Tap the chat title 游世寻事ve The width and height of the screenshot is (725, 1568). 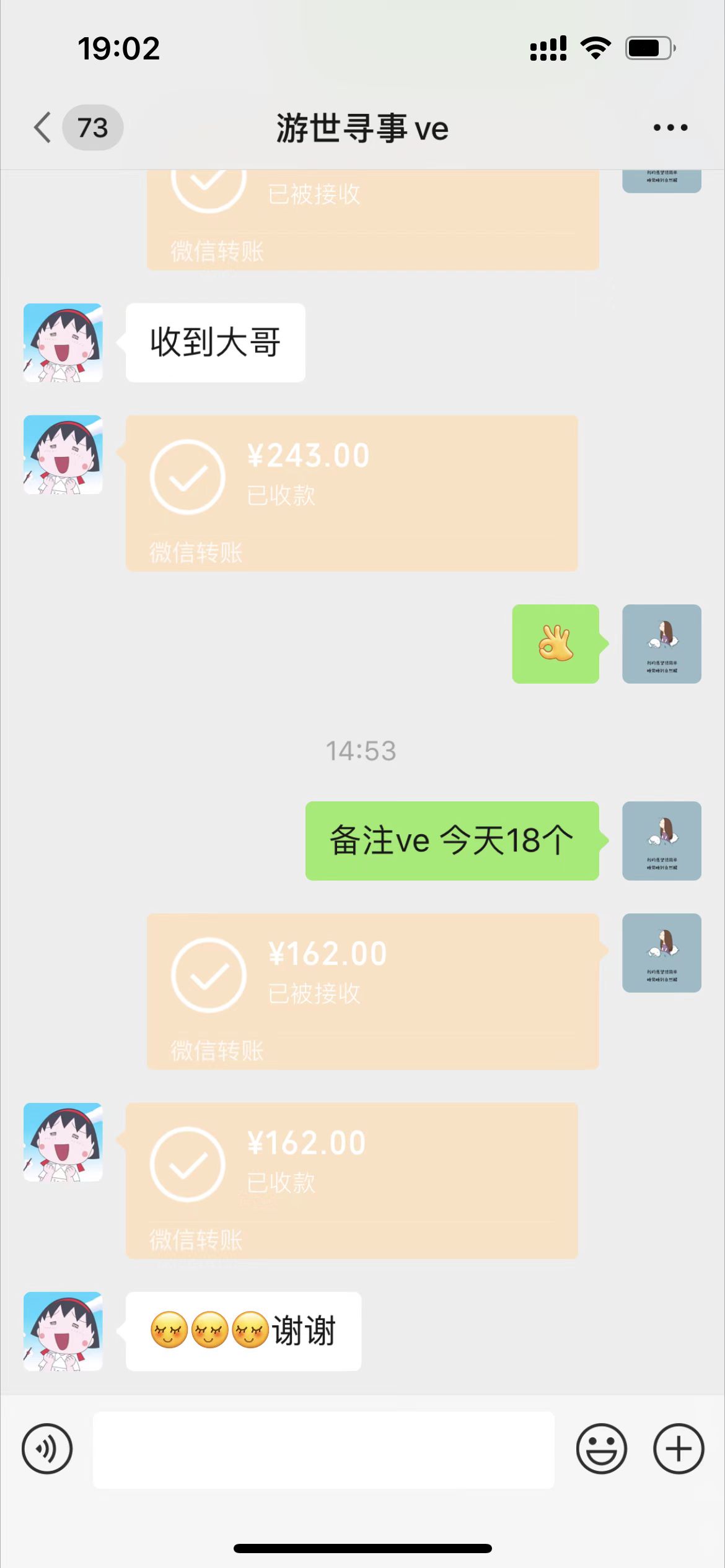362,129
